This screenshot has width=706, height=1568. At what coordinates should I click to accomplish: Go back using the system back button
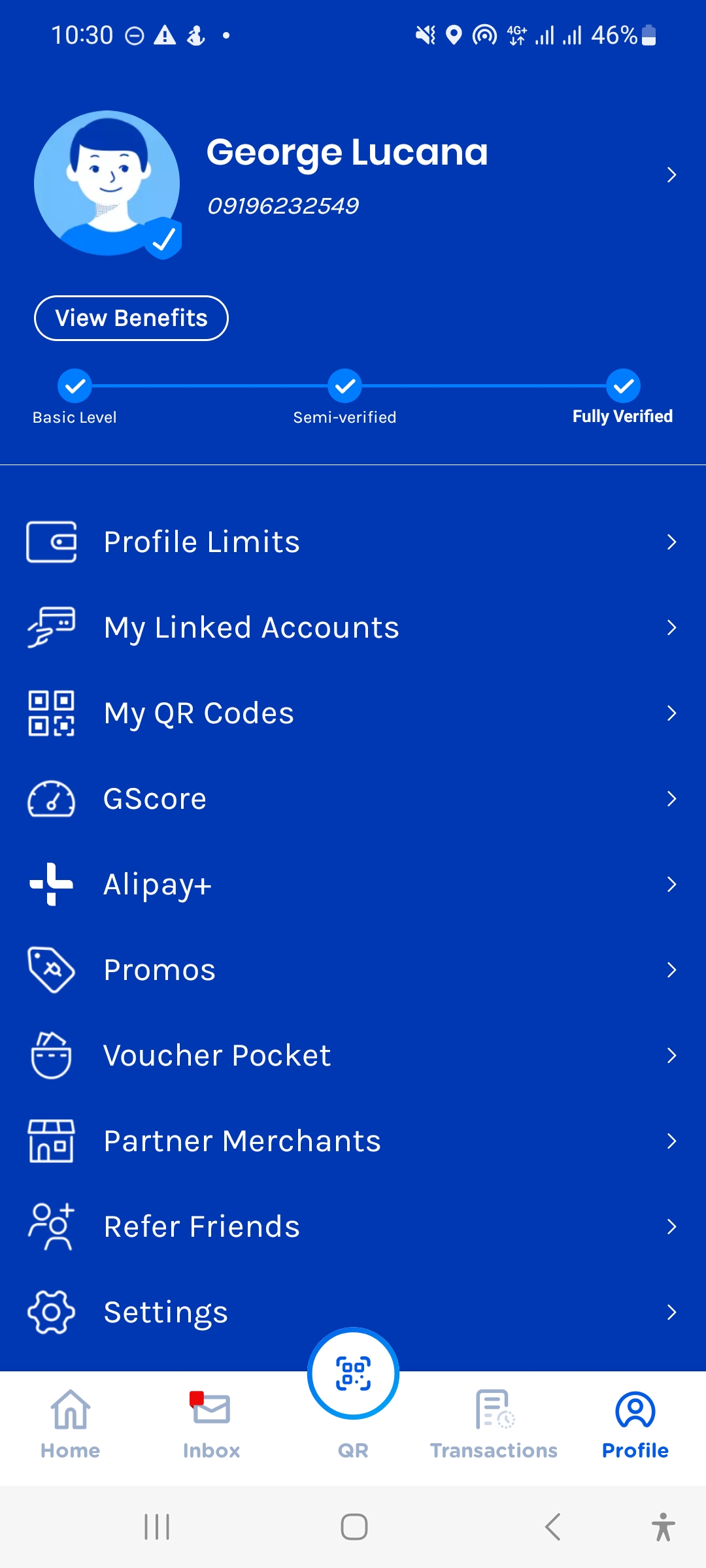pos(552,1527)
